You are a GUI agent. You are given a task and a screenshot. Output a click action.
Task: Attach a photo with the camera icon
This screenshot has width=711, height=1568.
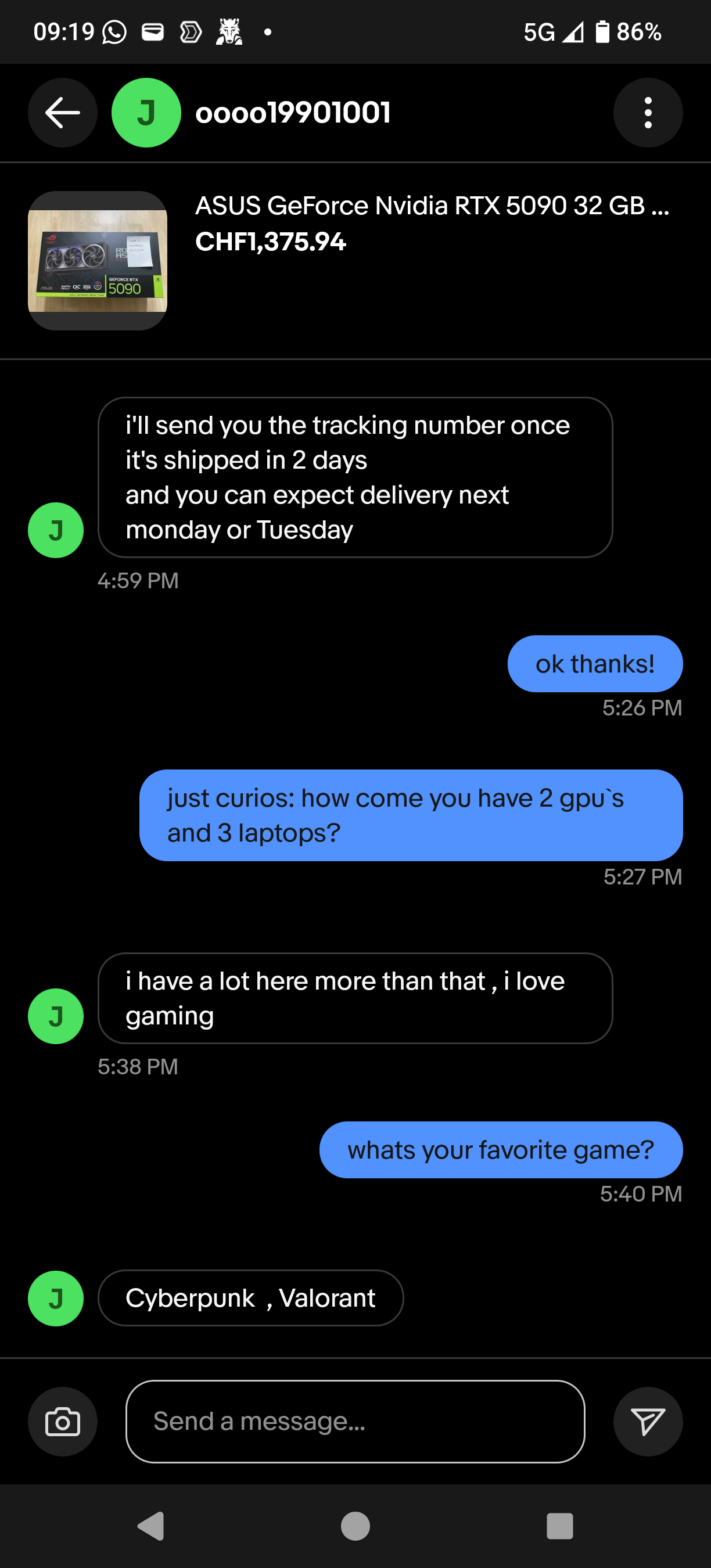click(62, 1421)
